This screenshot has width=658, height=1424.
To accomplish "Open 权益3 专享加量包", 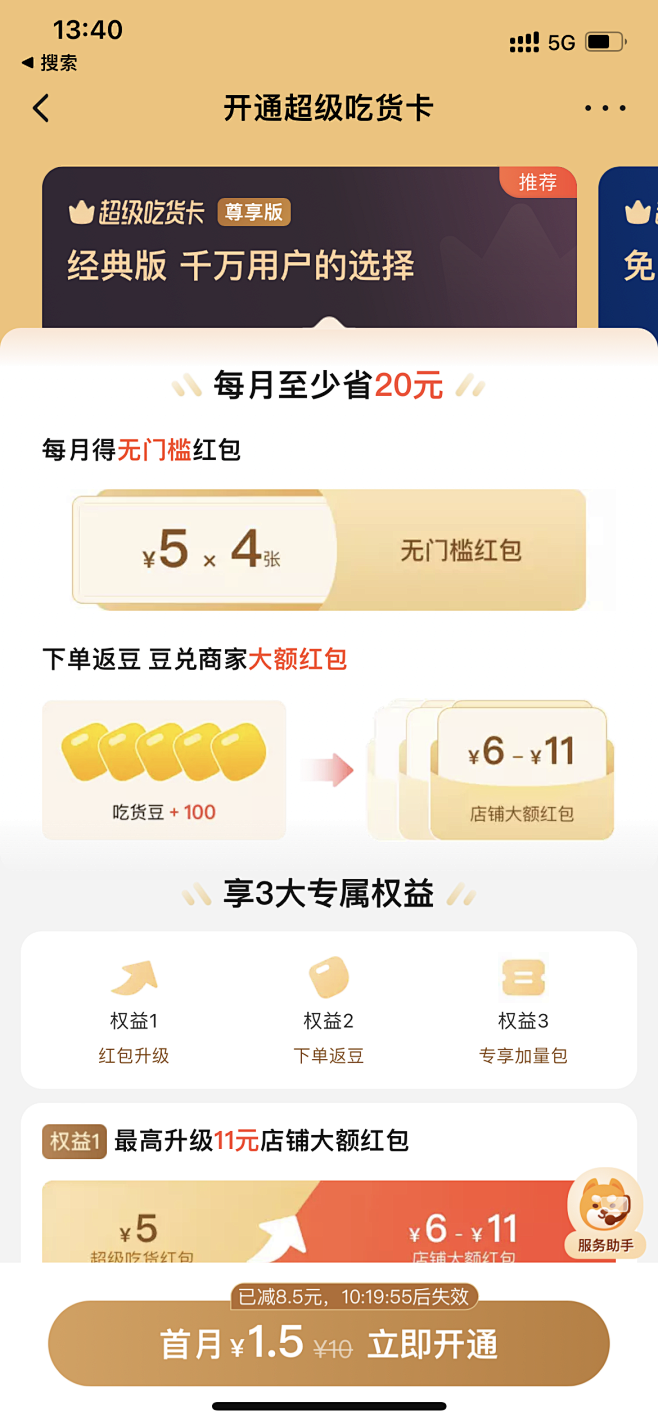I will tap(523, 1010).
